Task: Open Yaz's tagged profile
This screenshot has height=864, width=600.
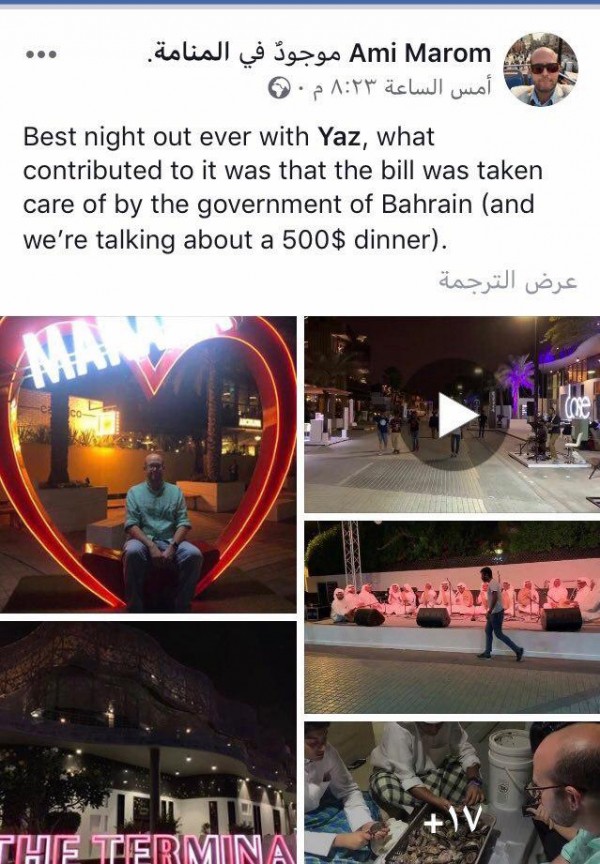Action: point(340,137)
